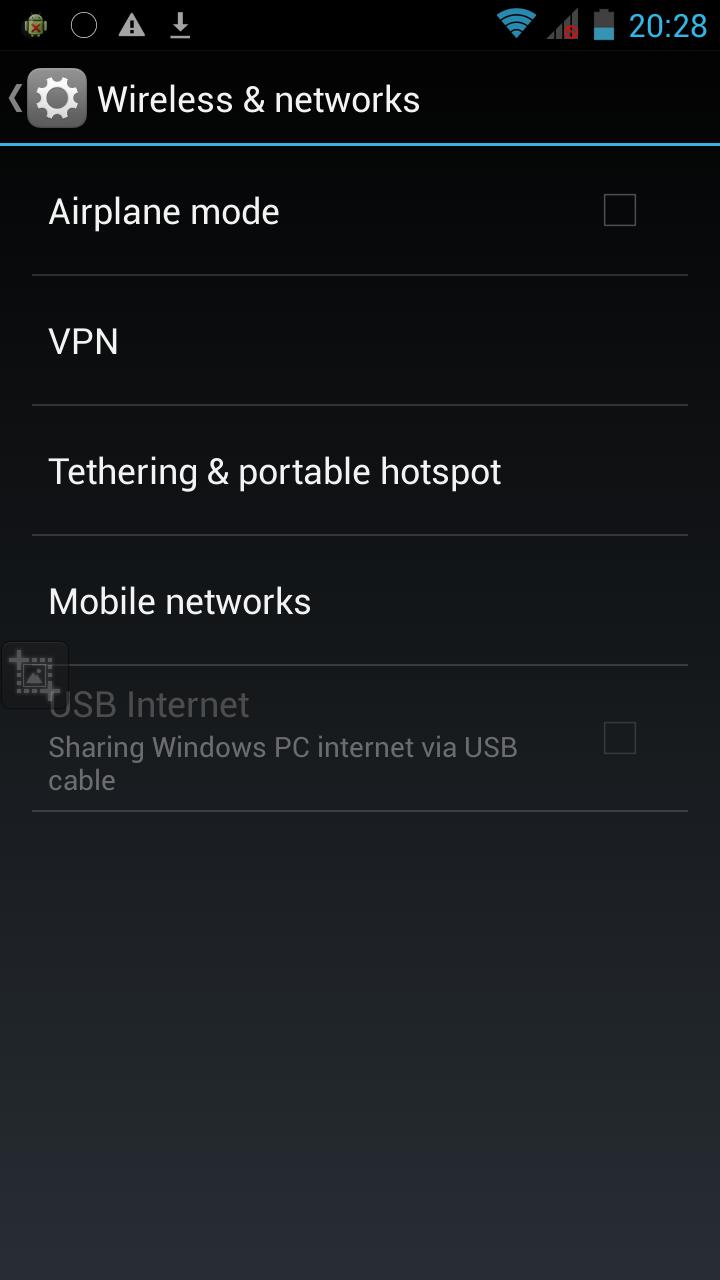Enable the Airplane mode checkbox
This screenshot has height=1280, width=720.
coord(619,211)
